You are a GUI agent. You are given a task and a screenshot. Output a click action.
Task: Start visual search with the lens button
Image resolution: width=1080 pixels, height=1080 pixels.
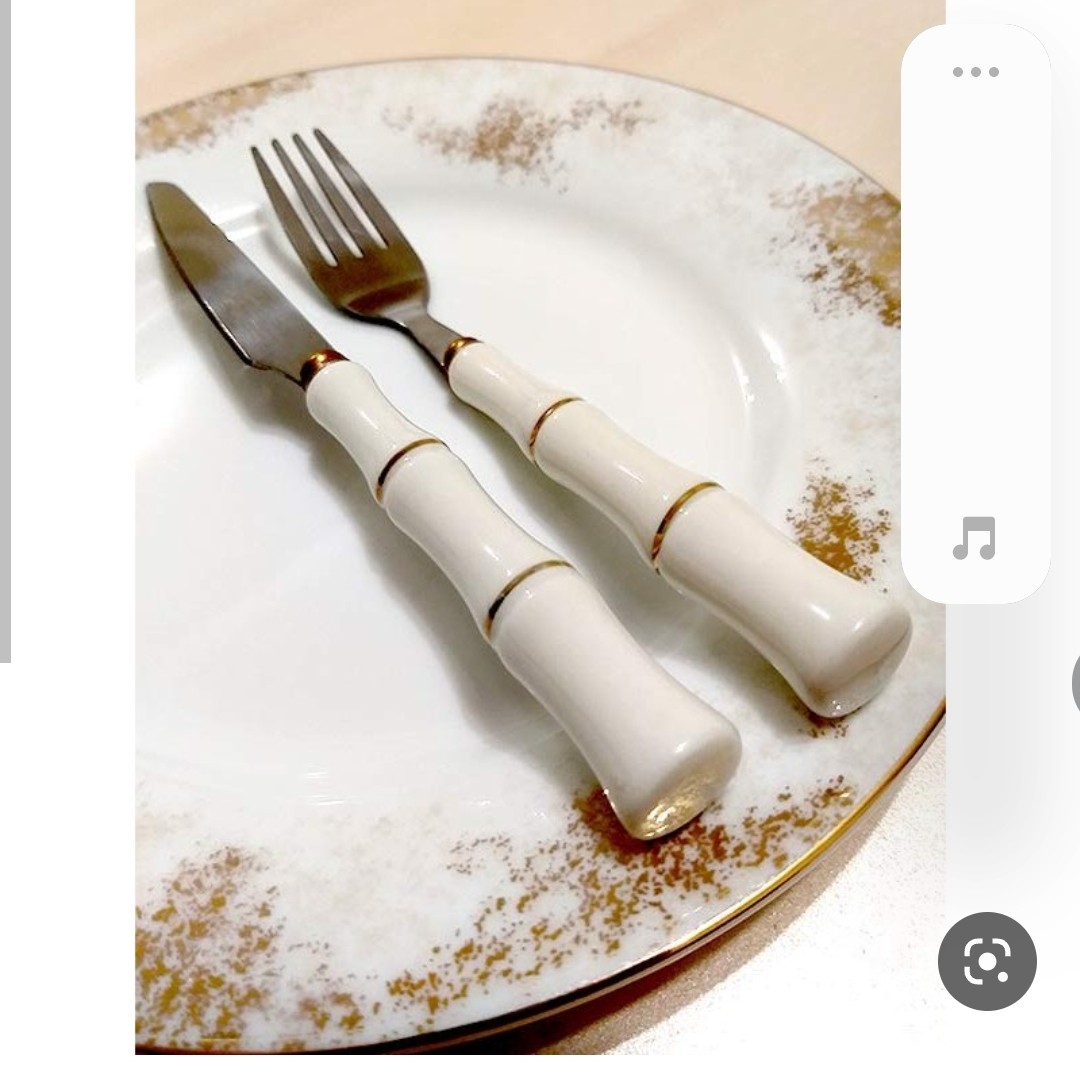[x=987, y=961]
